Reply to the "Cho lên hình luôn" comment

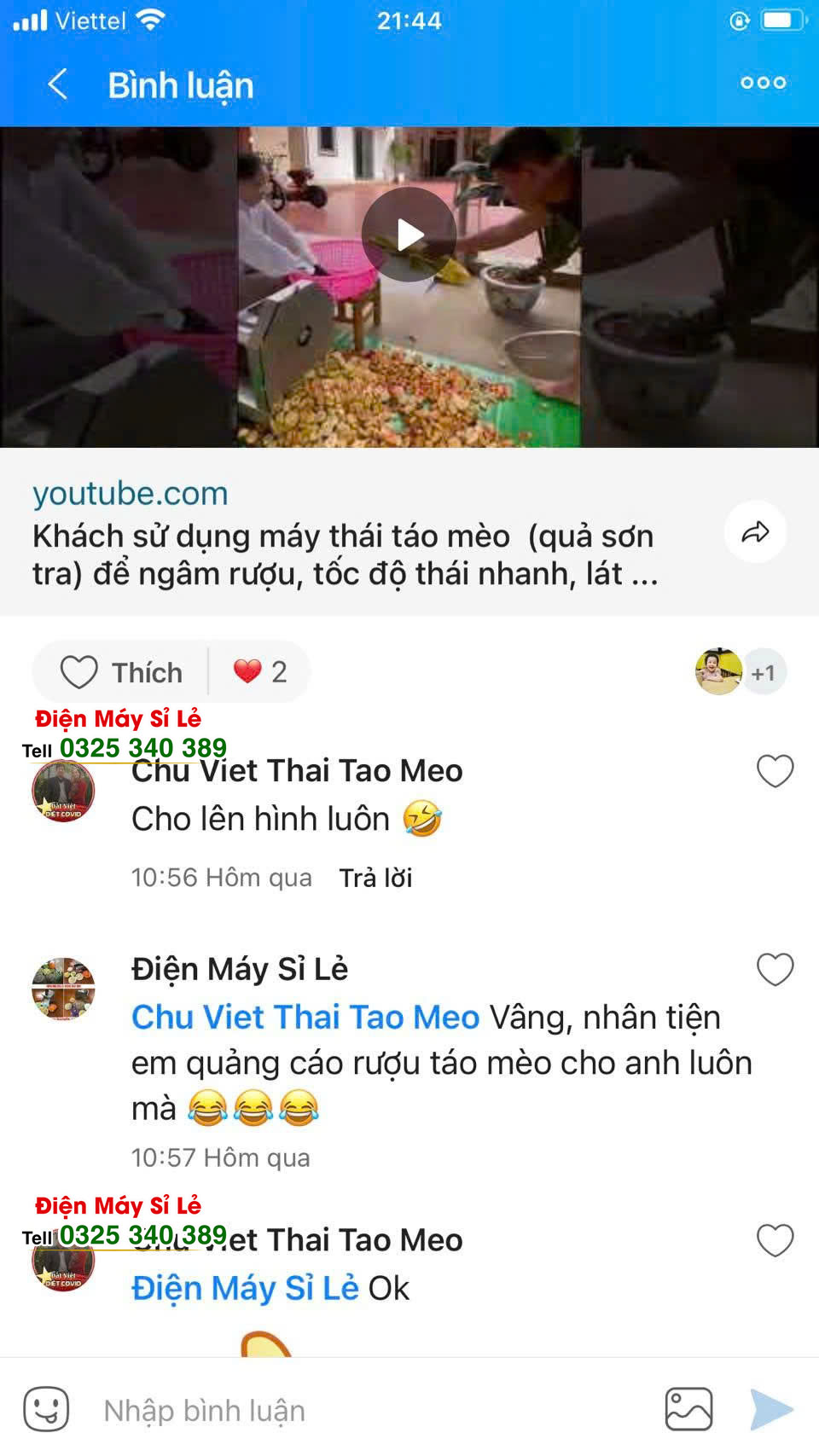coord(375,878)
